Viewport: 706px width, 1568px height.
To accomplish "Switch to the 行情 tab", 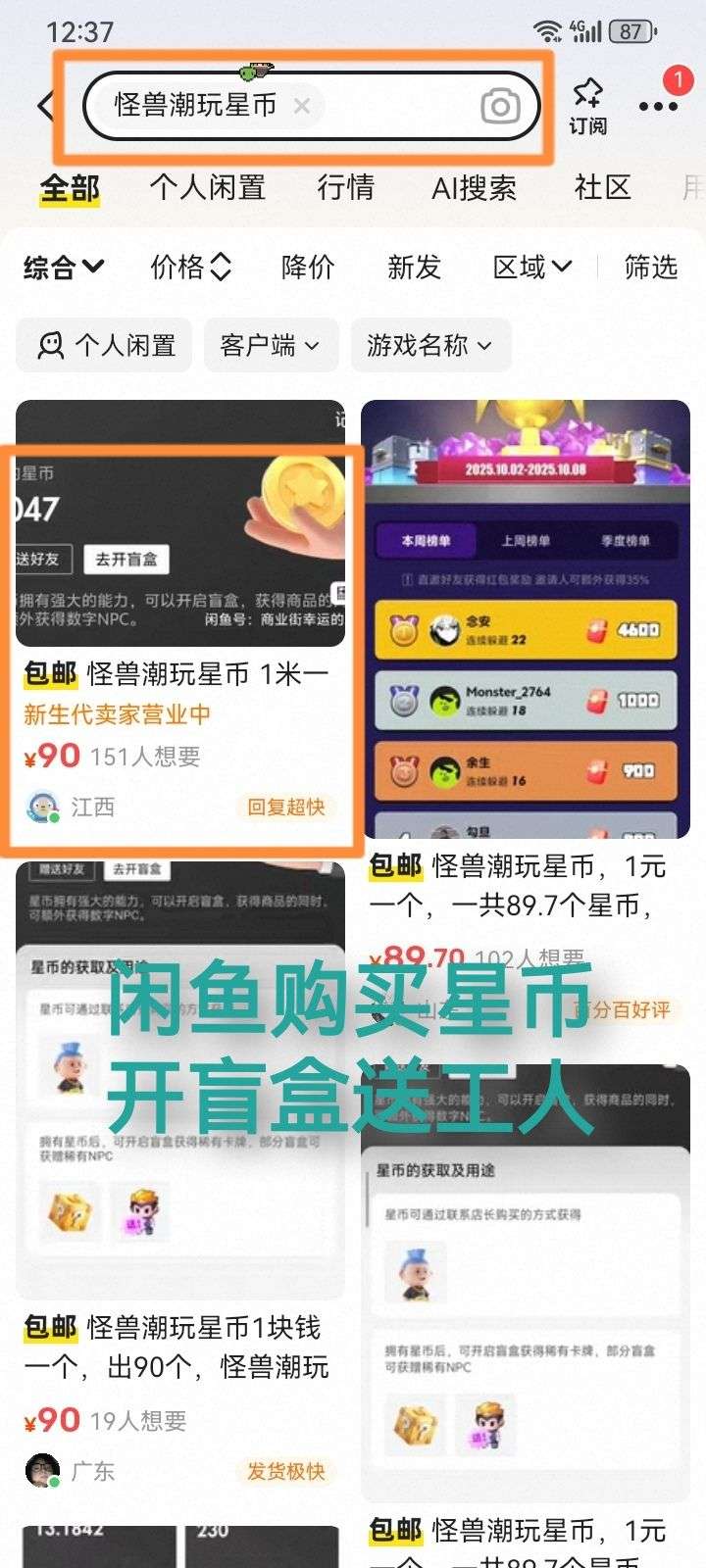I will coord(345,187).
